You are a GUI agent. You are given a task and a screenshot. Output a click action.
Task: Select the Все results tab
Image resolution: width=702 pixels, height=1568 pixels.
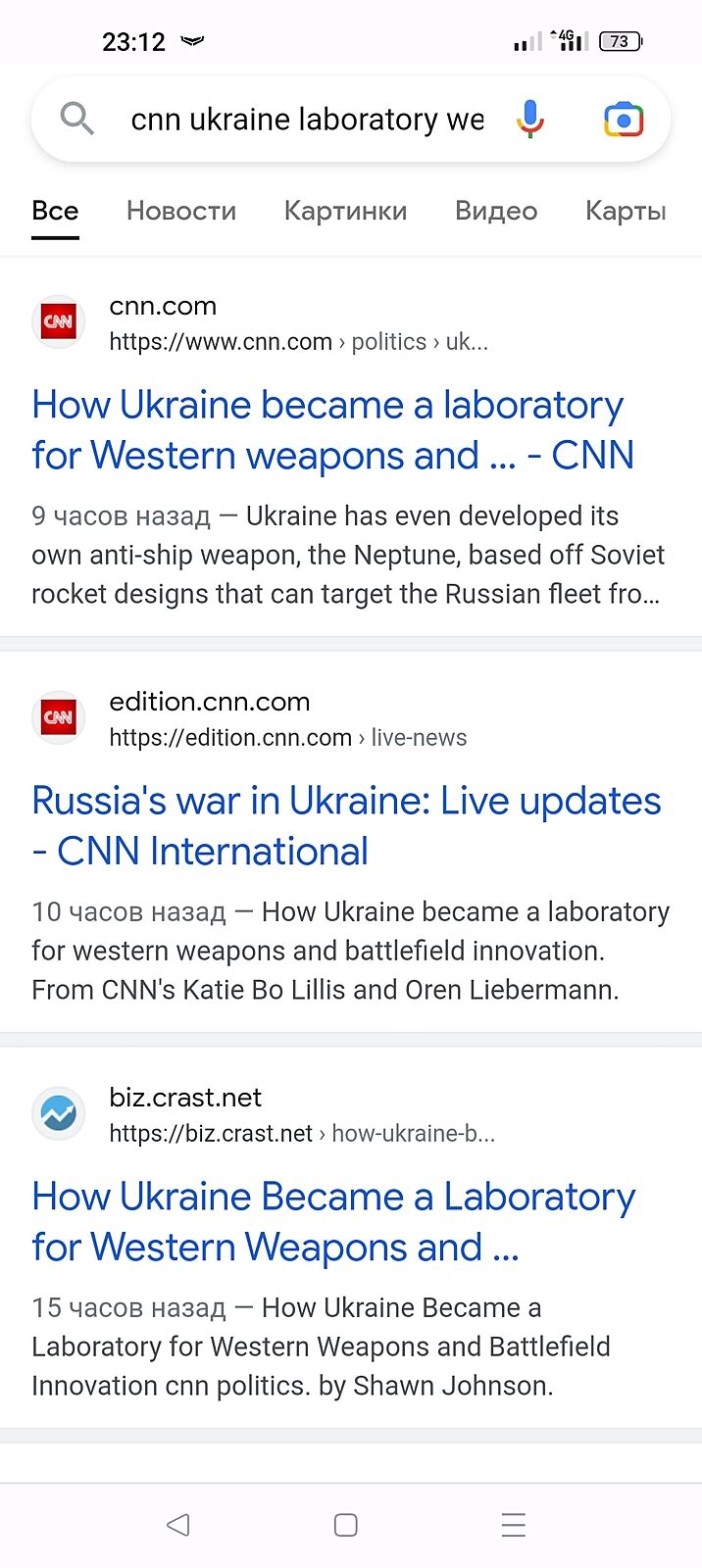coord(55,211)
